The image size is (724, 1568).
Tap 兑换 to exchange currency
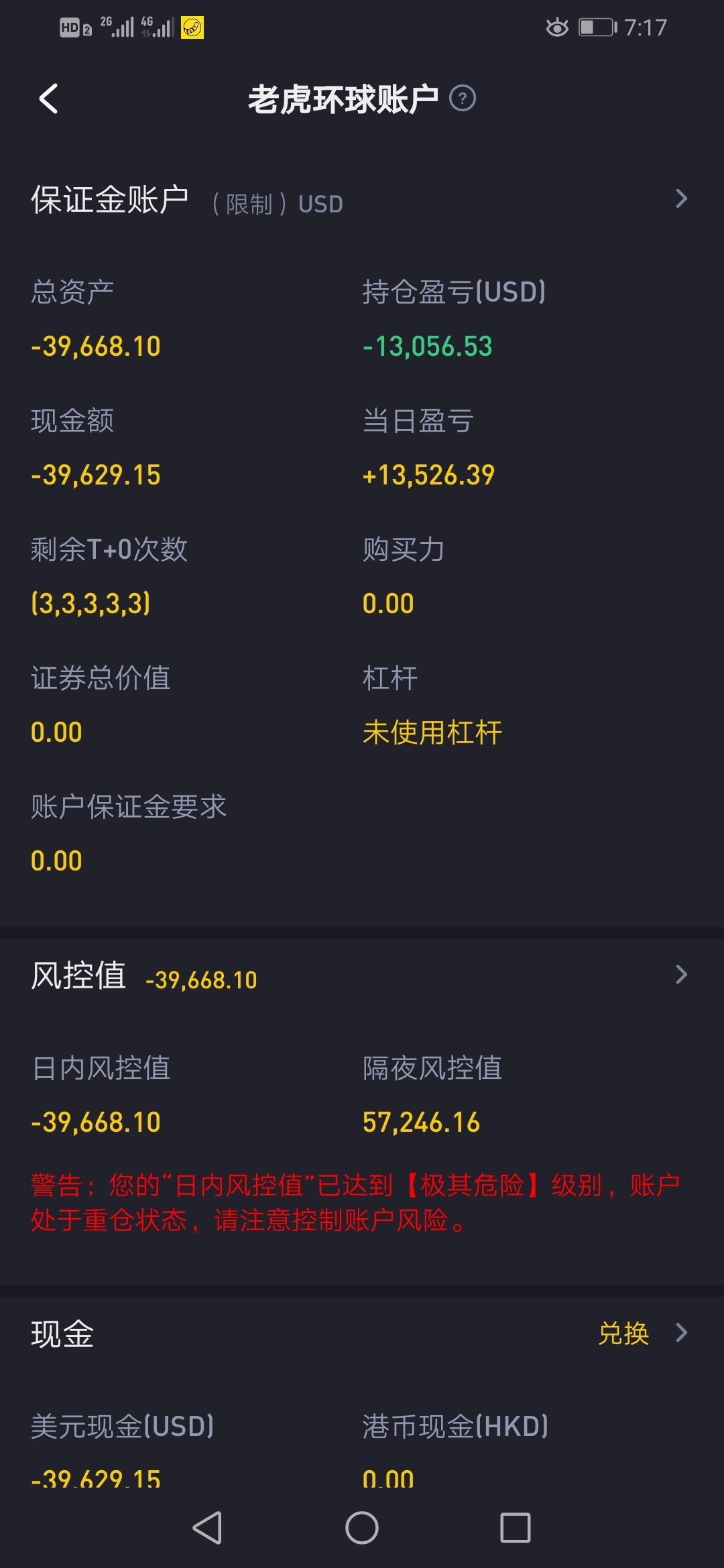623,1333
